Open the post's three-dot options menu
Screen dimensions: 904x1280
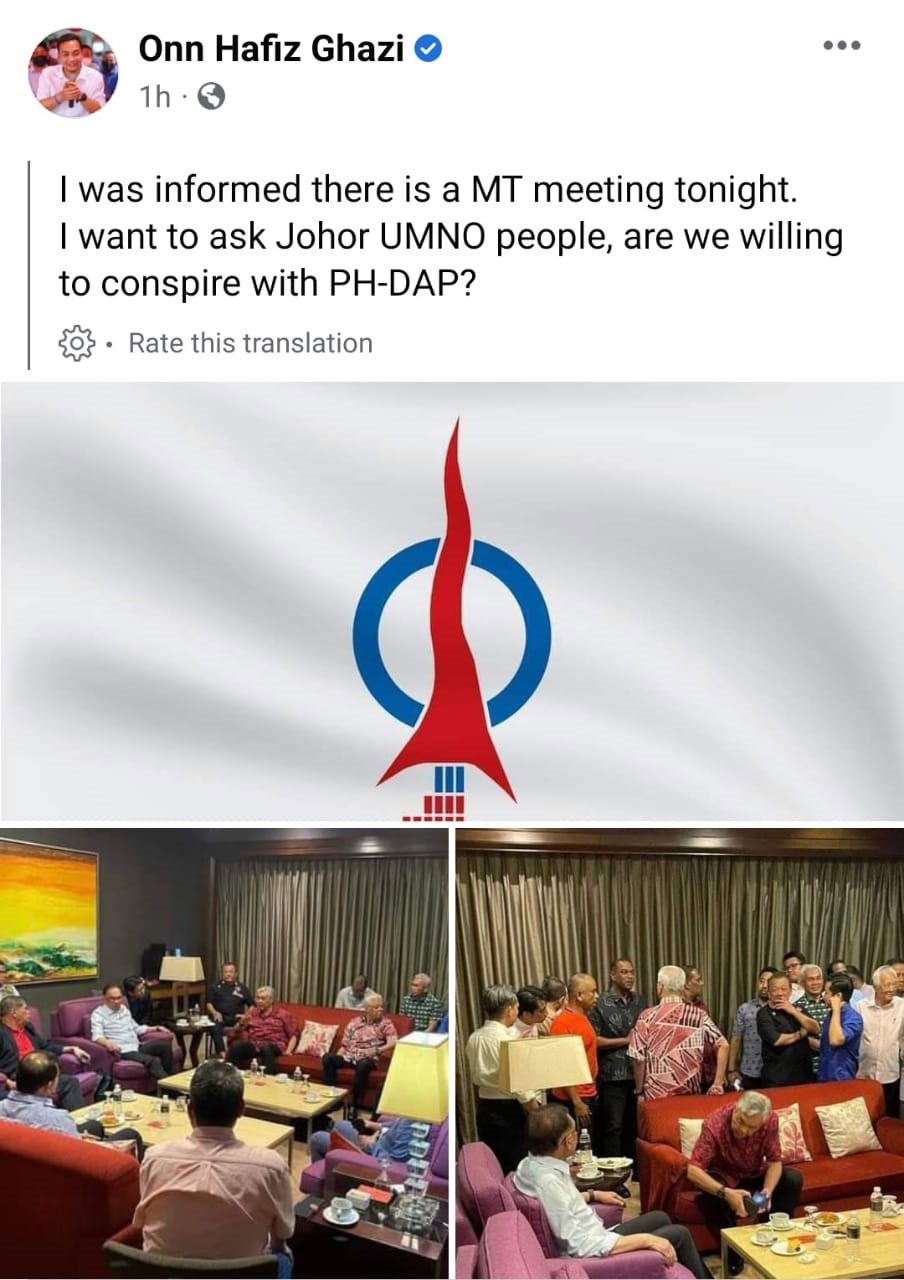(x=841, y=47)
